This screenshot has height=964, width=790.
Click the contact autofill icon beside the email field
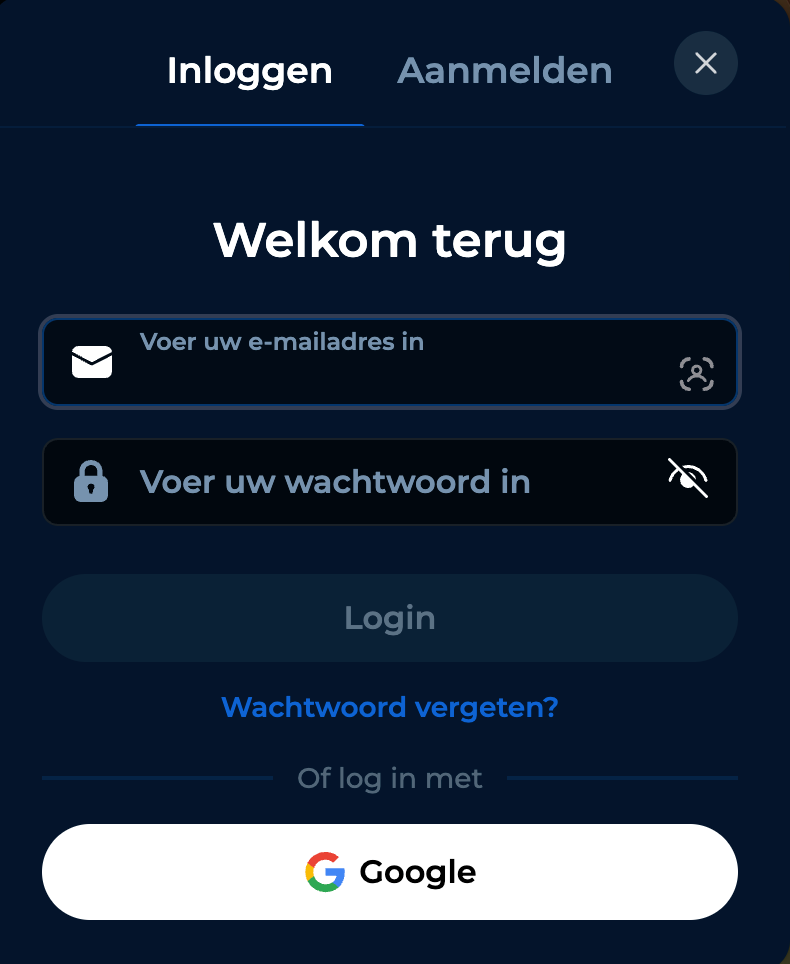[697, 374]
